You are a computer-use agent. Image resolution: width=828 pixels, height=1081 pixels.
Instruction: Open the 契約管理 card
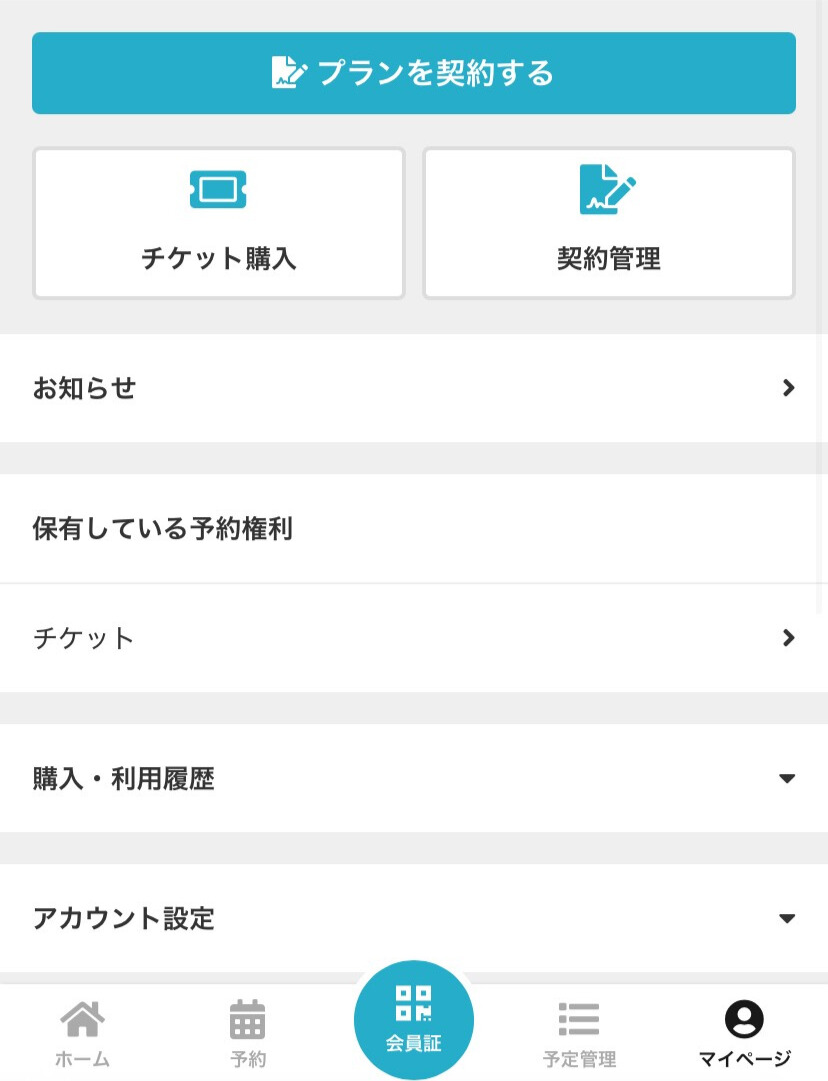(608, 222)
